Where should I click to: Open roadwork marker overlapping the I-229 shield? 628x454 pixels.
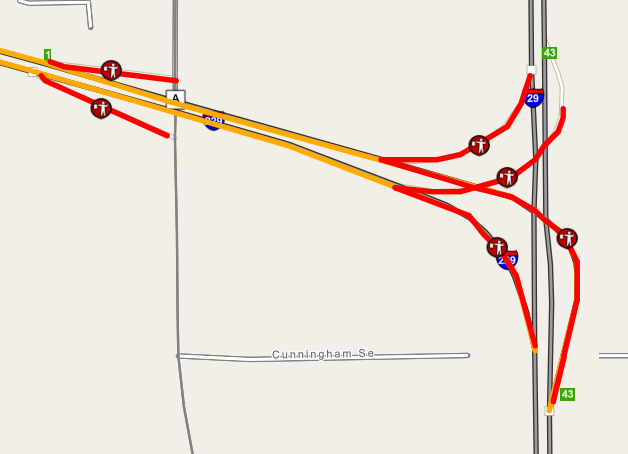click(497, 247)
